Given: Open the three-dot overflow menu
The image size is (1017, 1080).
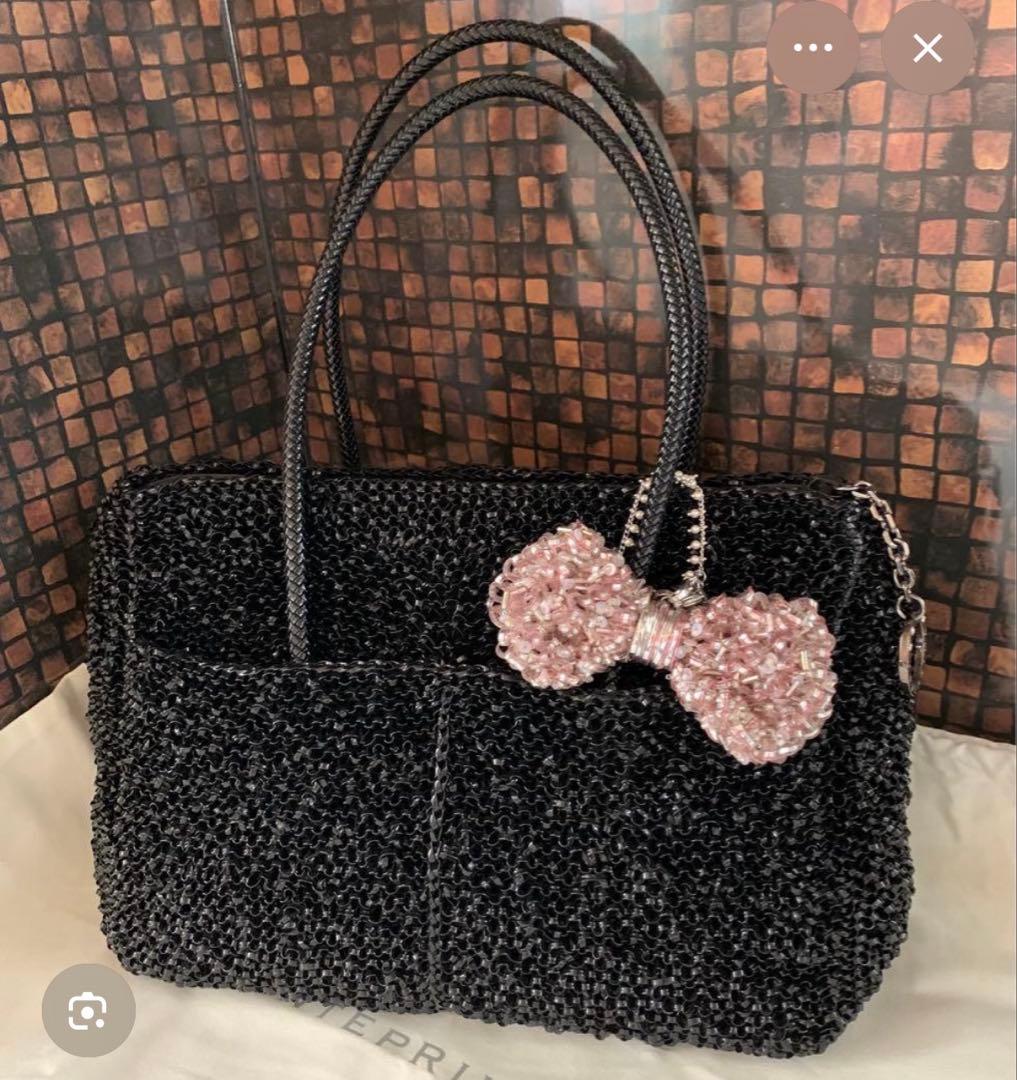Looking at the screenshot, I should (x=812, y=47).
